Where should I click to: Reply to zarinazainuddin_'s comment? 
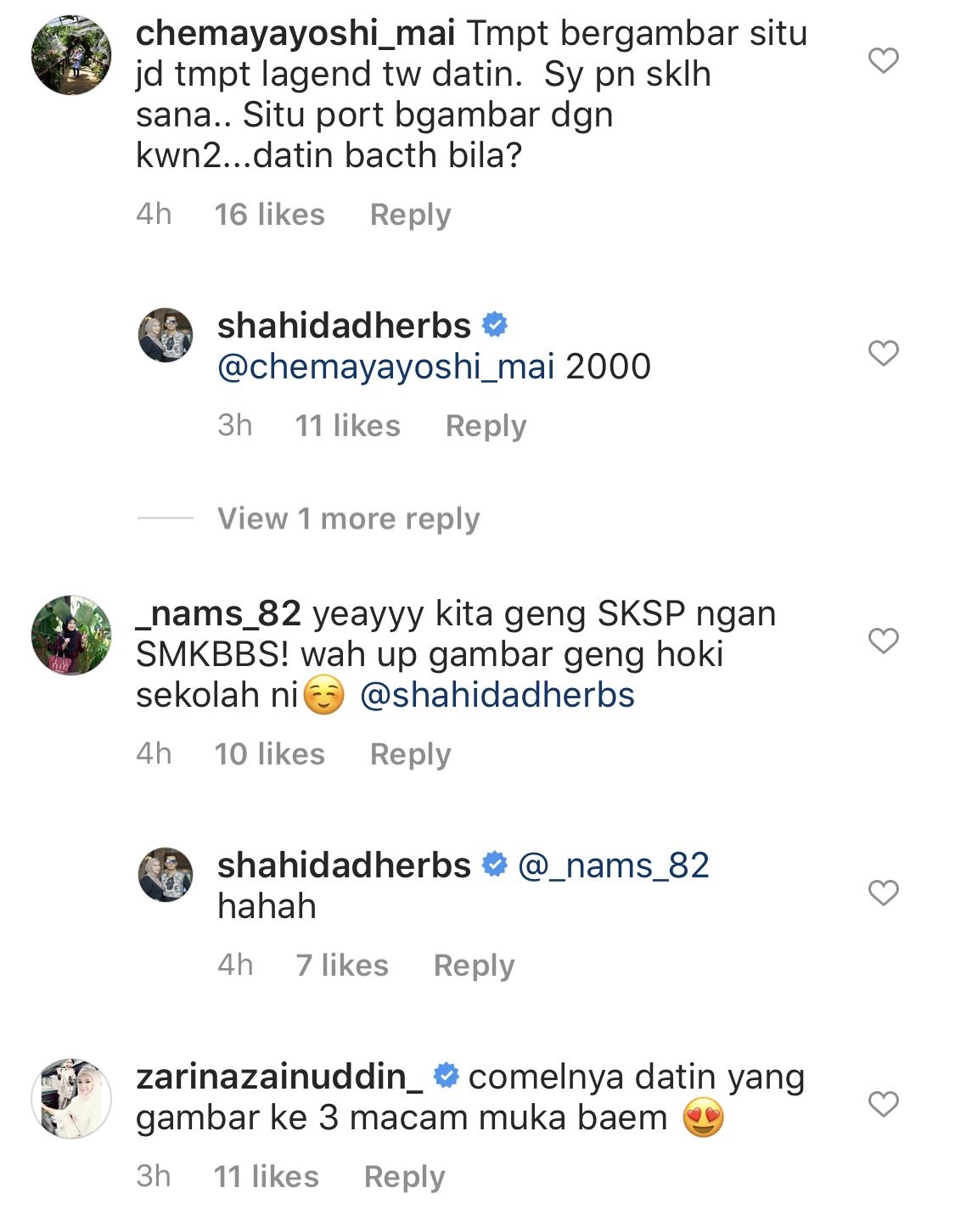coord(404,1177)
